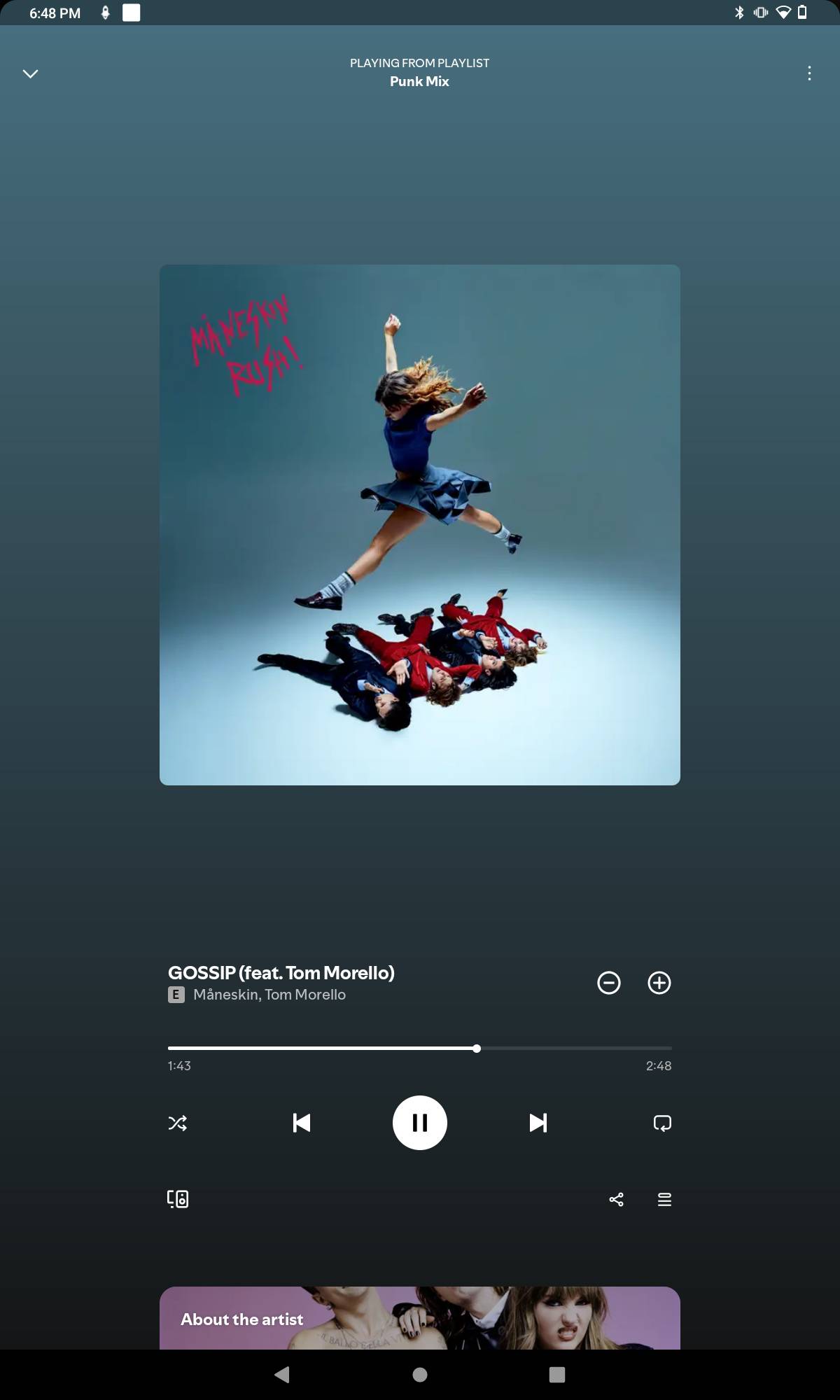840x1400 pixels.
Task: Add GOSSIP to your library
Action: click(x=659, y=983)
